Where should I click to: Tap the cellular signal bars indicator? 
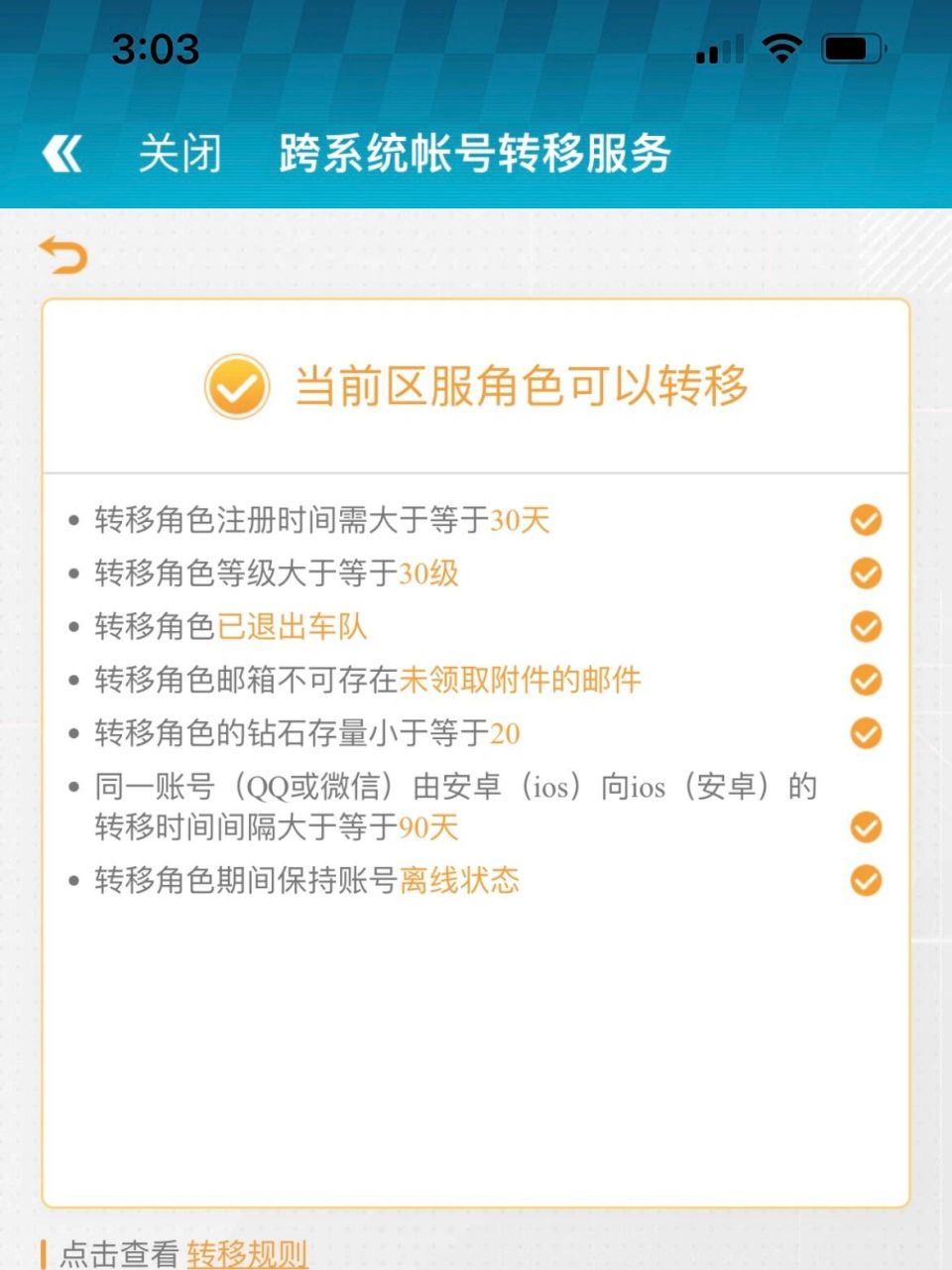click(x=719, y=49)
